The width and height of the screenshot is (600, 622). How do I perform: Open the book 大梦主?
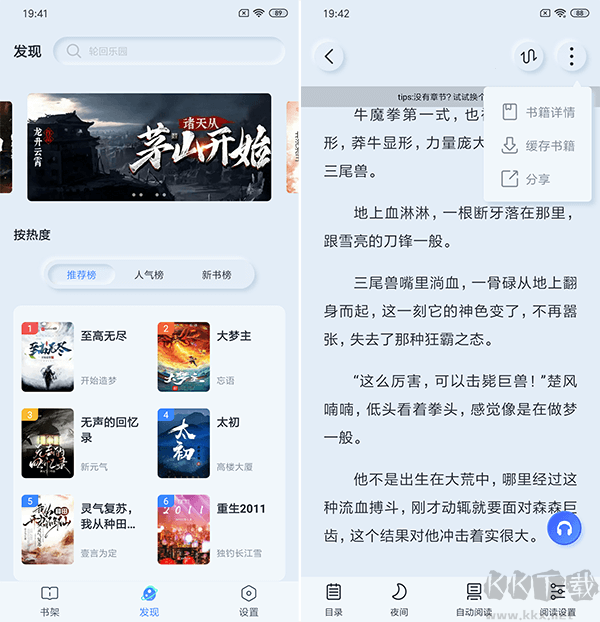(183, 357)
